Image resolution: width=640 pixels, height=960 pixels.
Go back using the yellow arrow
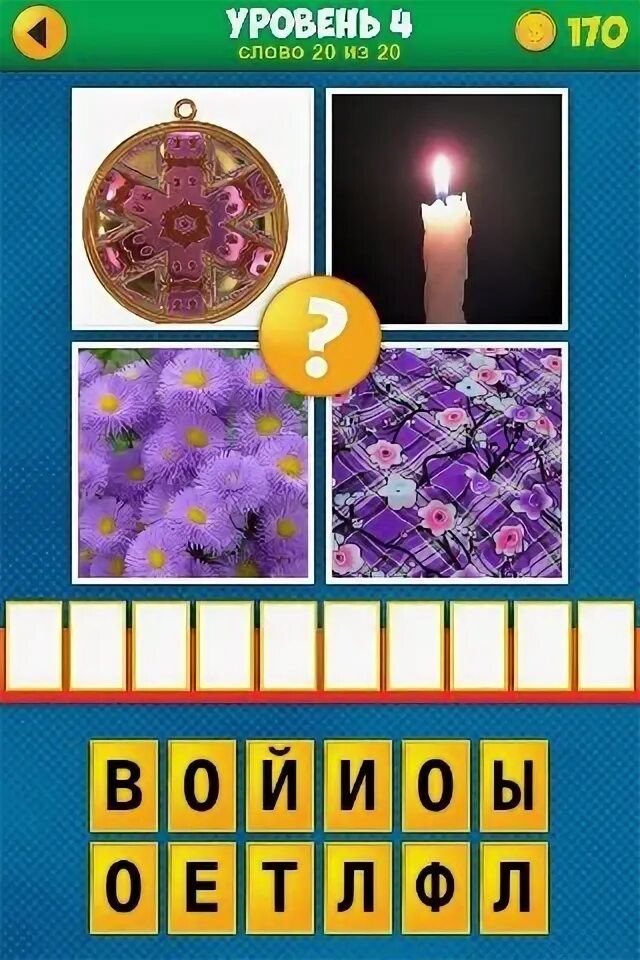click(x=37, y=33)
